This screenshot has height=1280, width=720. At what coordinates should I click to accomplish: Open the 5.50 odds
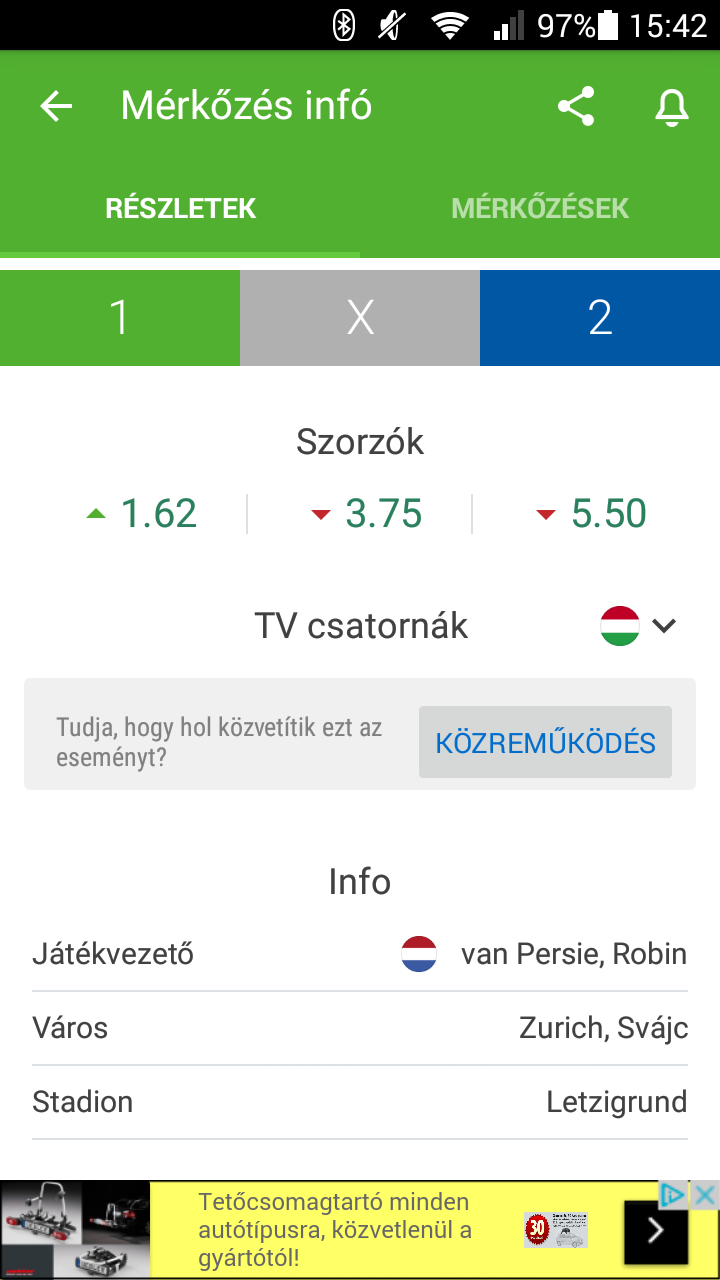pyautogui.click(x=593, y=514)
